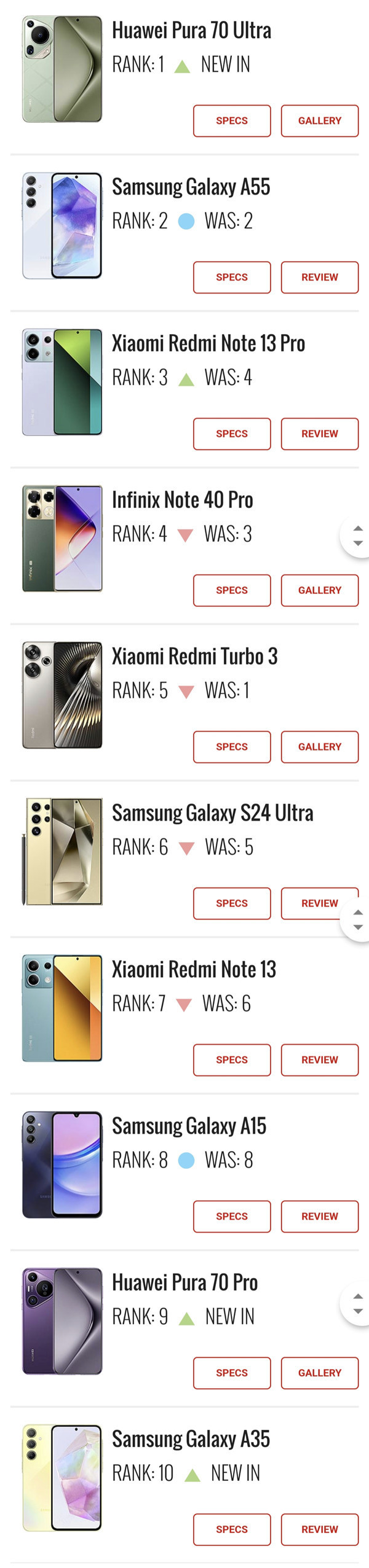The image size is (369, 1568).
Task: Open Samsung Galaxy S24 Ultra specs
Action: 232,903
